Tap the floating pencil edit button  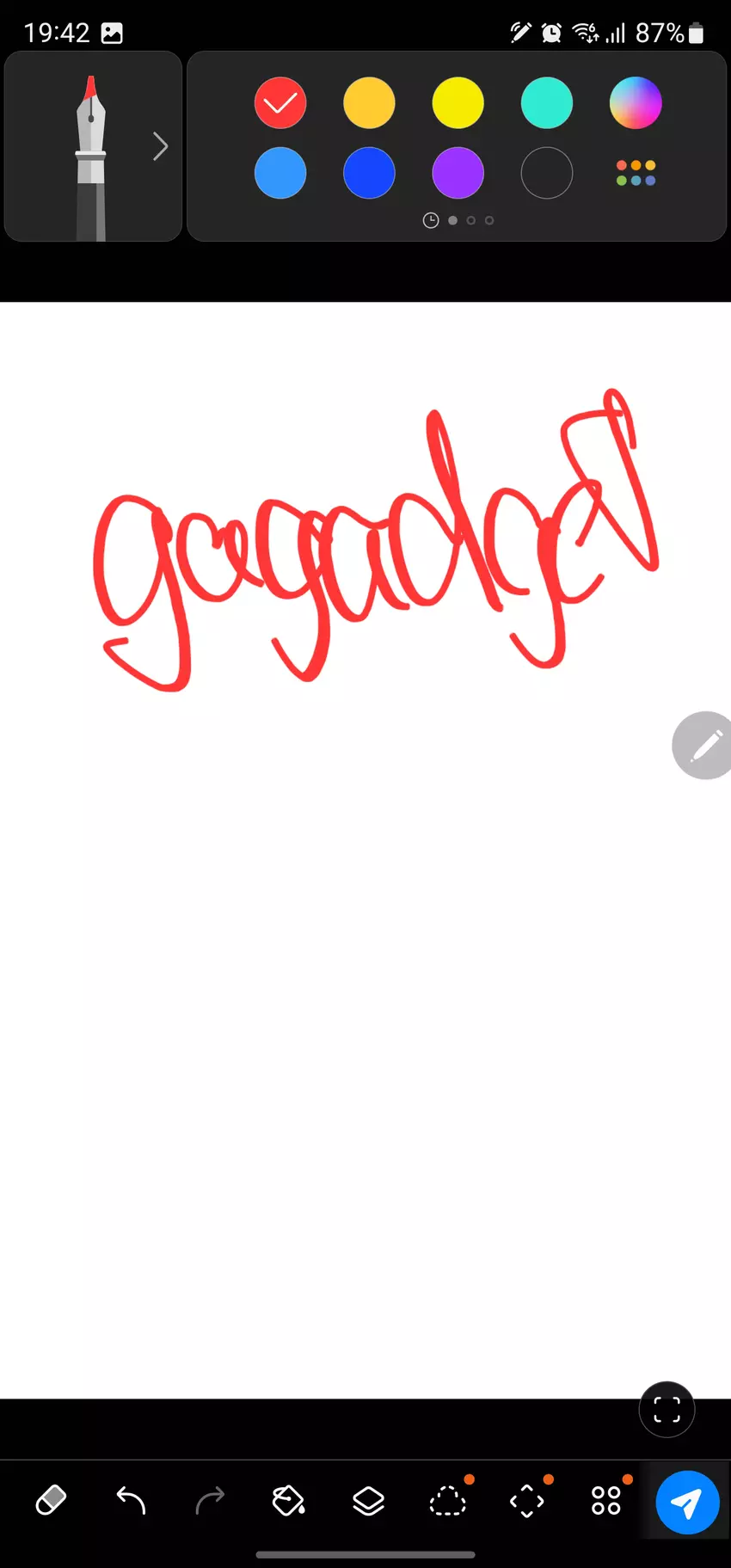tap(704, 746)
